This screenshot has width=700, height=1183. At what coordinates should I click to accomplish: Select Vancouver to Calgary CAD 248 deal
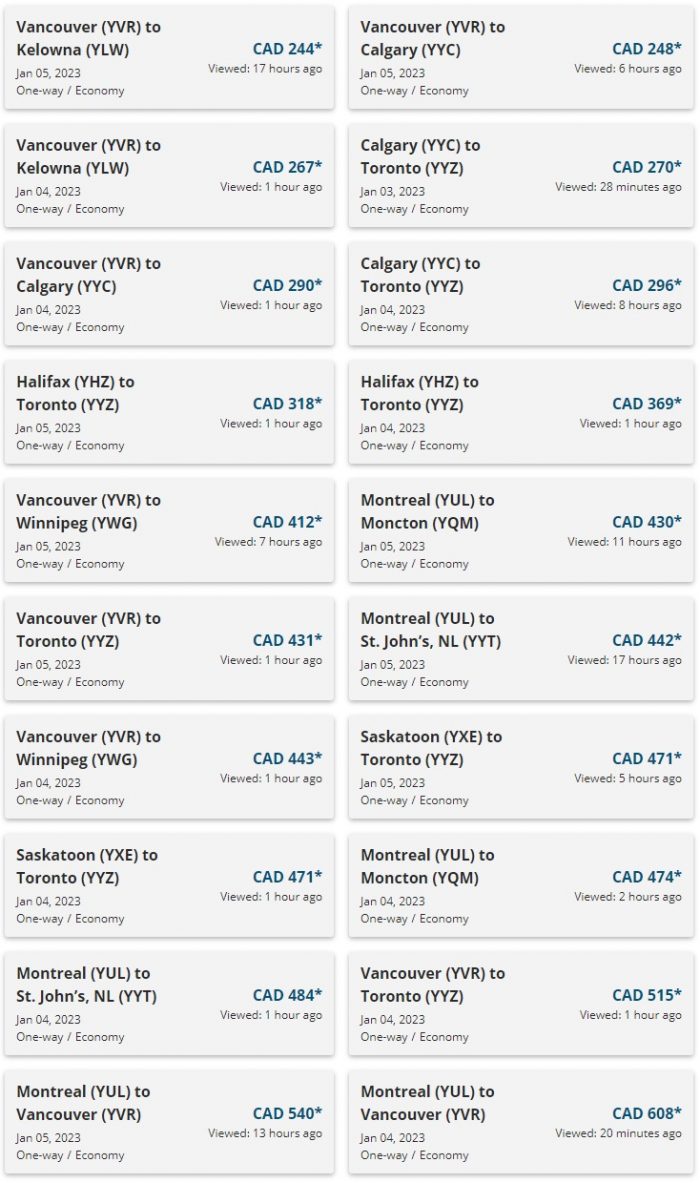[520, 57]
